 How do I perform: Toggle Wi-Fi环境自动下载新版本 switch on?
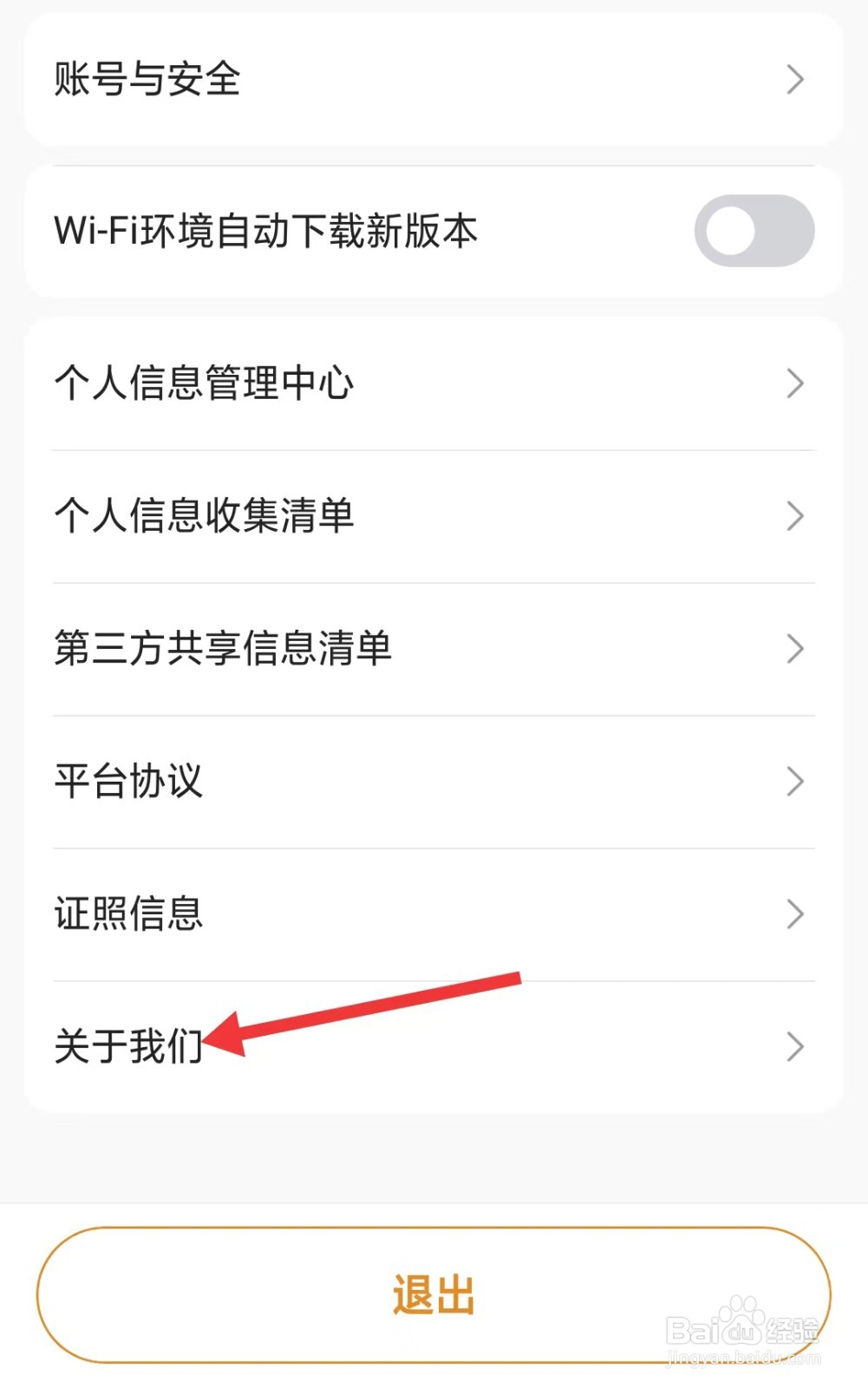[755, 229]
